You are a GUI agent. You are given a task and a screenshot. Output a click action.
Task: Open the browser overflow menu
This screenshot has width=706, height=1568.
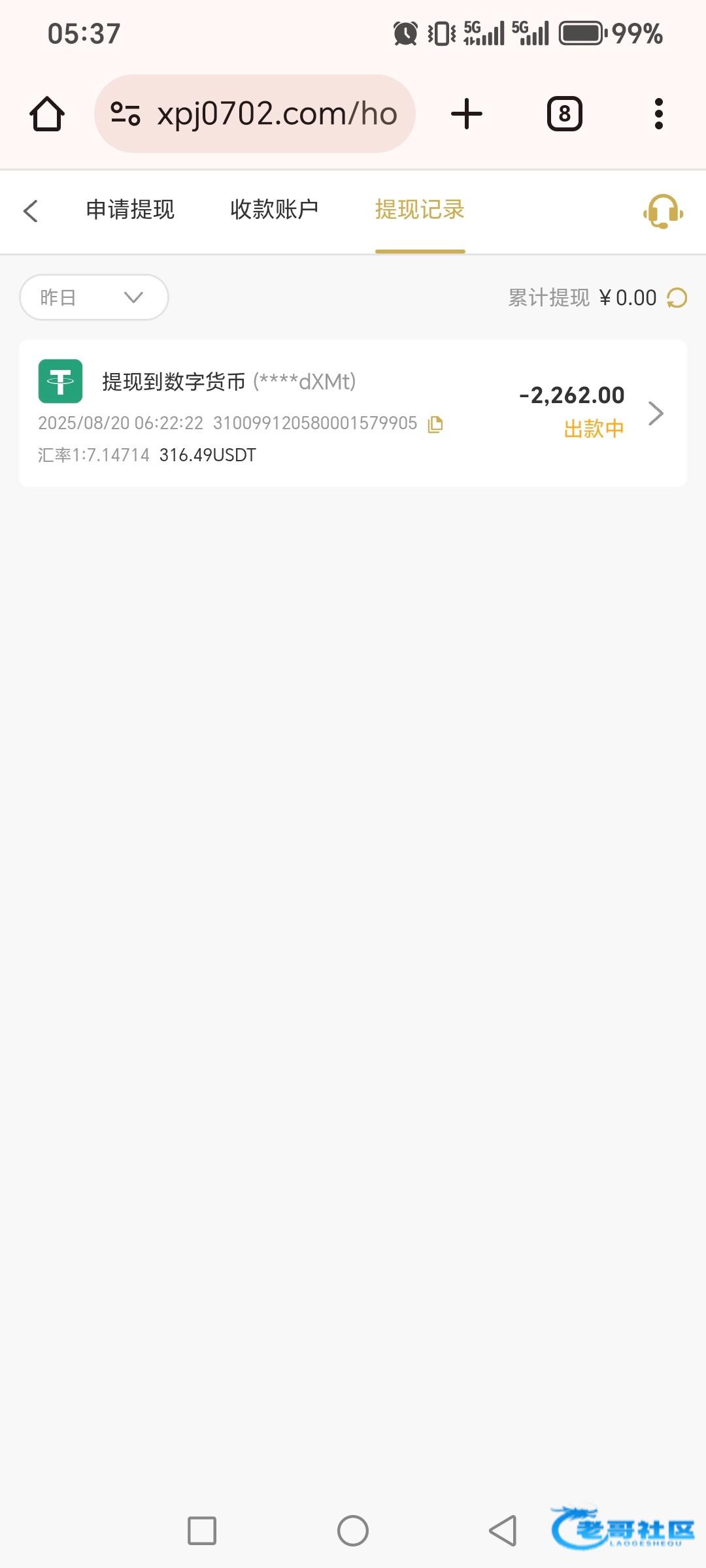point(659,114)
